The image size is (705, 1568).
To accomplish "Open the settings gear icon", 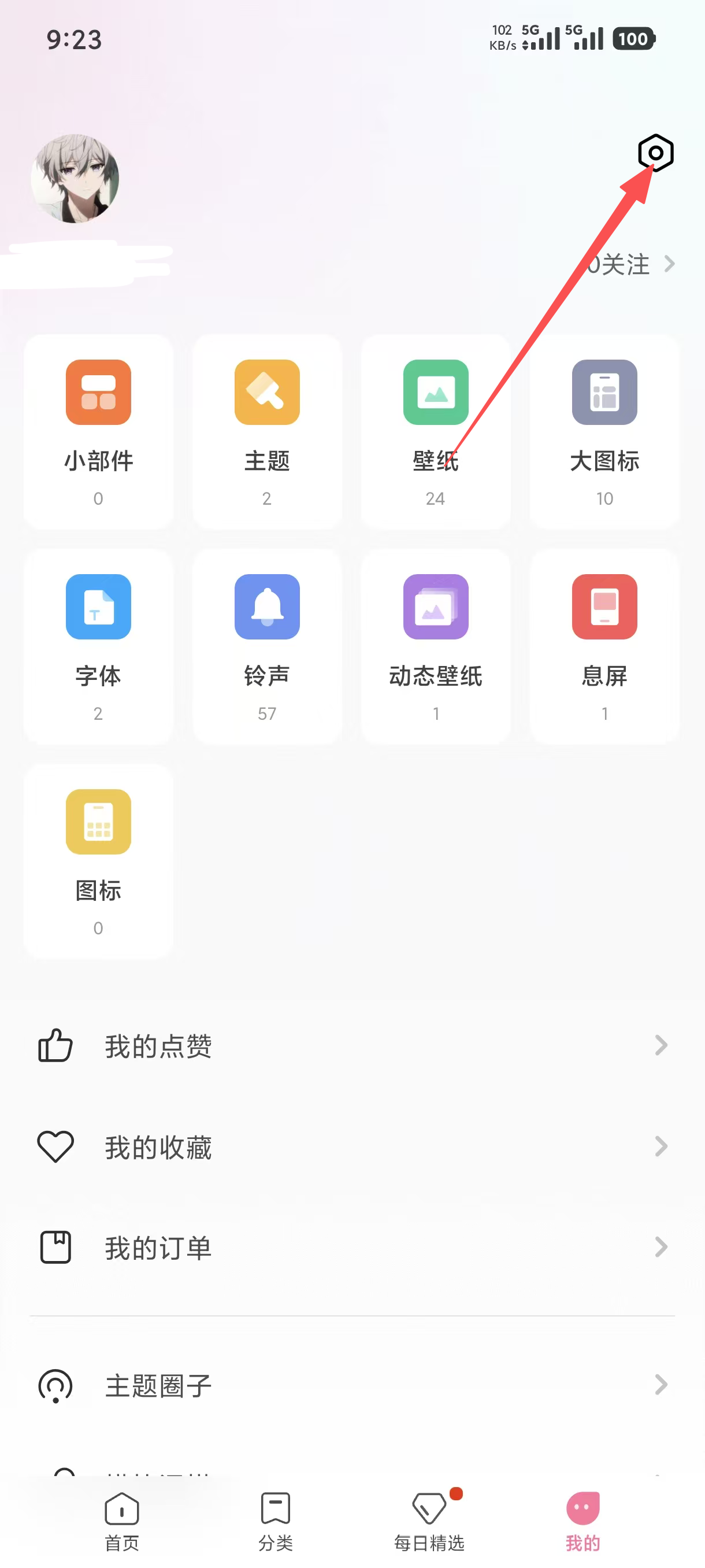I will [x=655, y=153].
